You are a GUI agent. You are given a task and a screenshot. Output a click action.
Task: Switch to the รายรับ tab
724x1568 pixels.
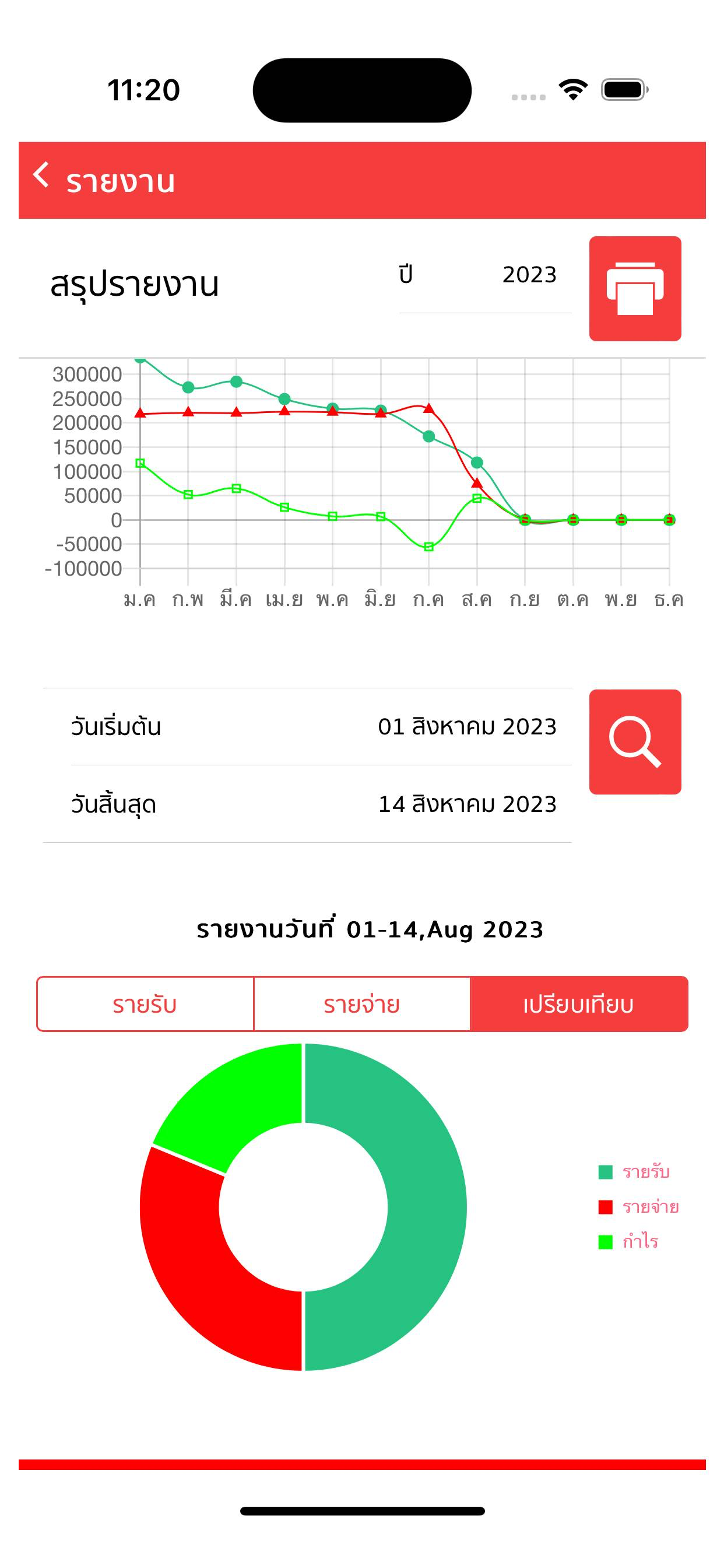point(145,1005)
